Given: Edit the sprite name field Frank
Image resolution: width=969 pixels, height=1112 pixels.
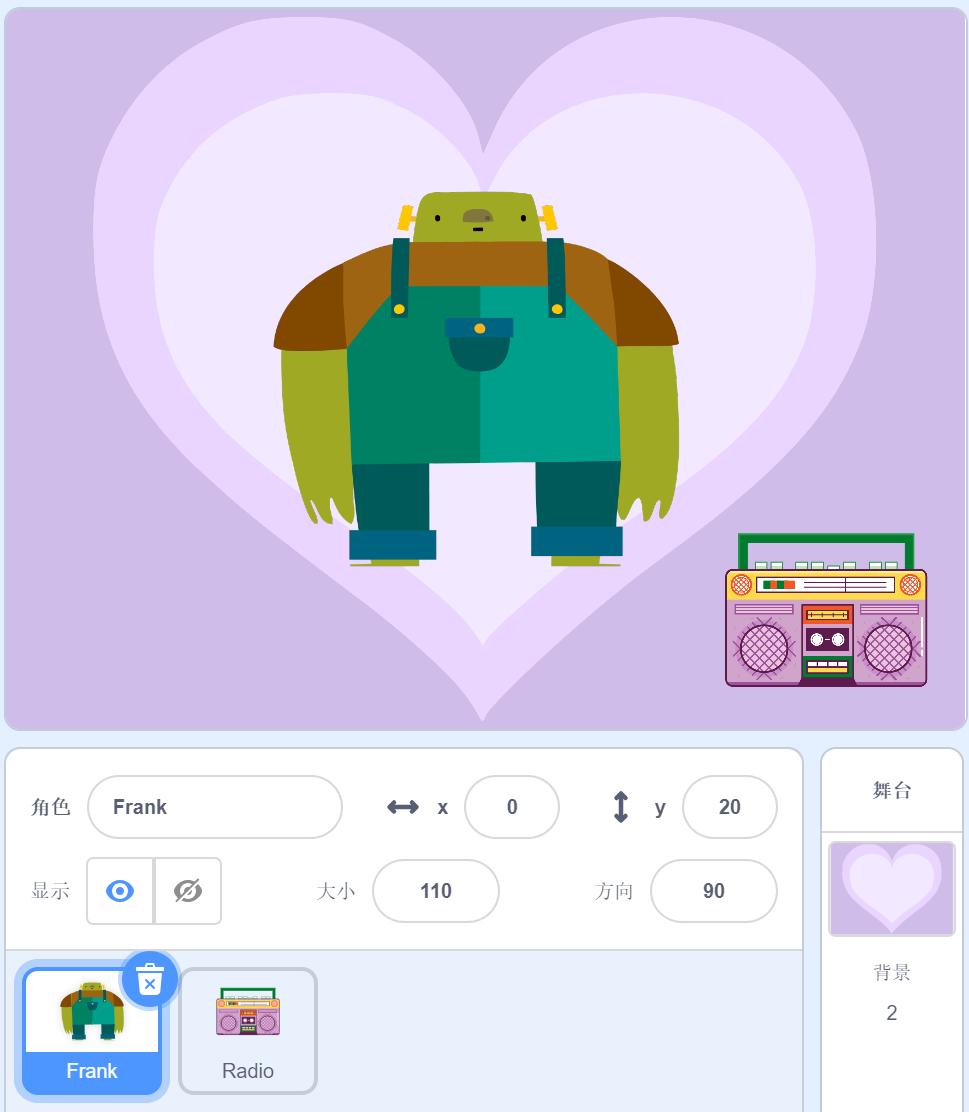Looking at the screenshot, I should click(x=215, y=807).
